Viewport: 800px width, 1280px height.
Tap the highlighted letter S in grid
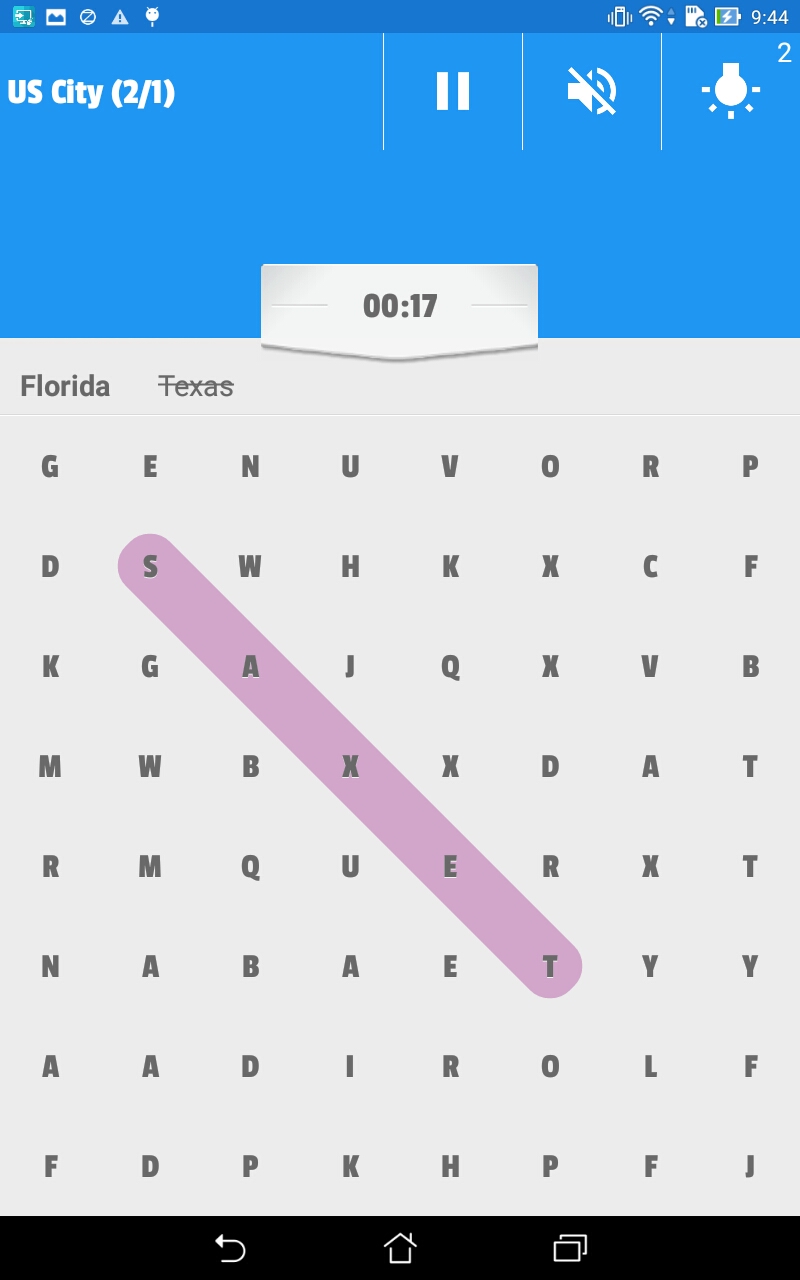(149, 566)
